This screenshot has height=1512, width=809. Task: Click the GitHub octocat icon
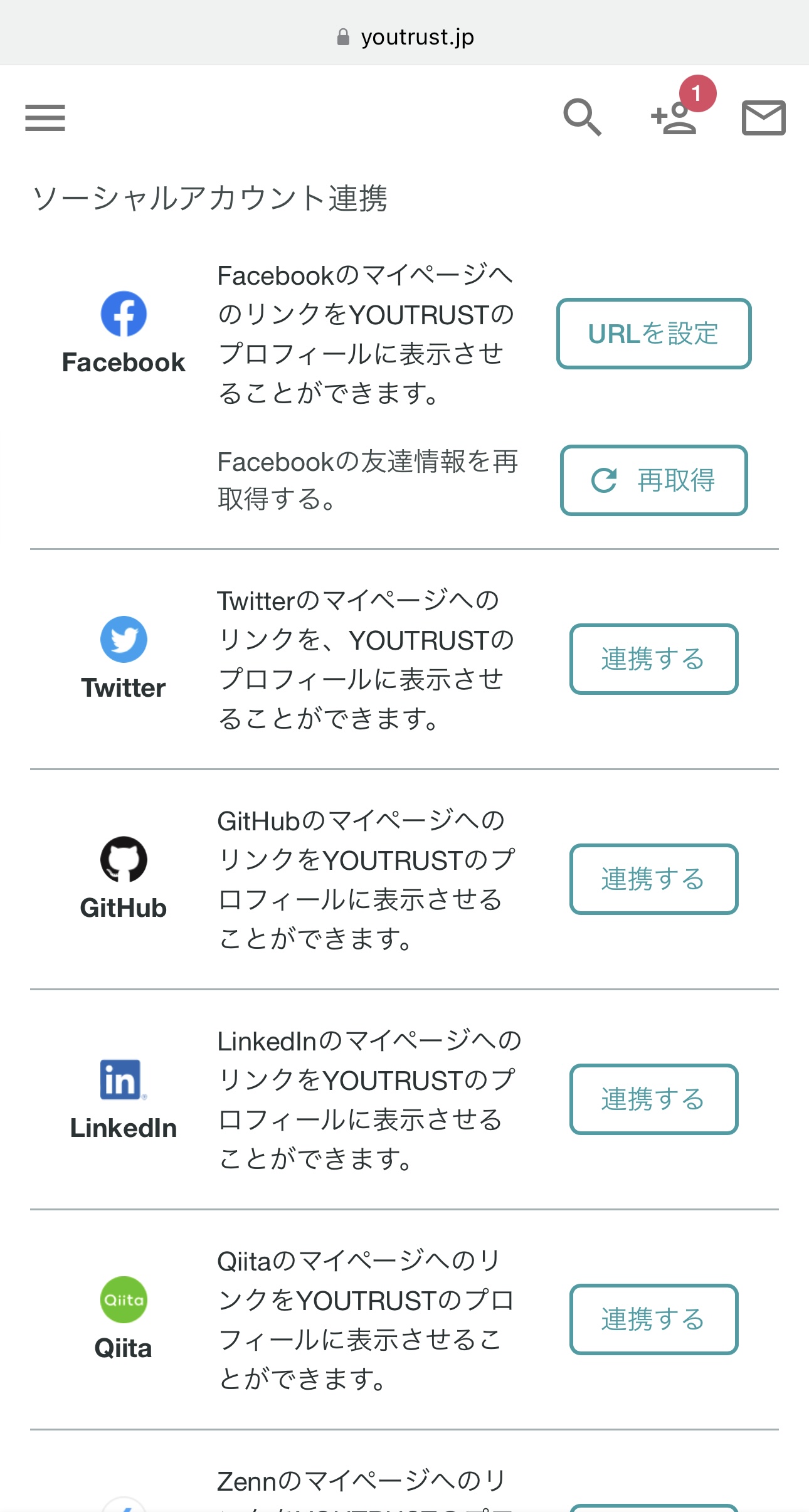(x=123, y=860)
